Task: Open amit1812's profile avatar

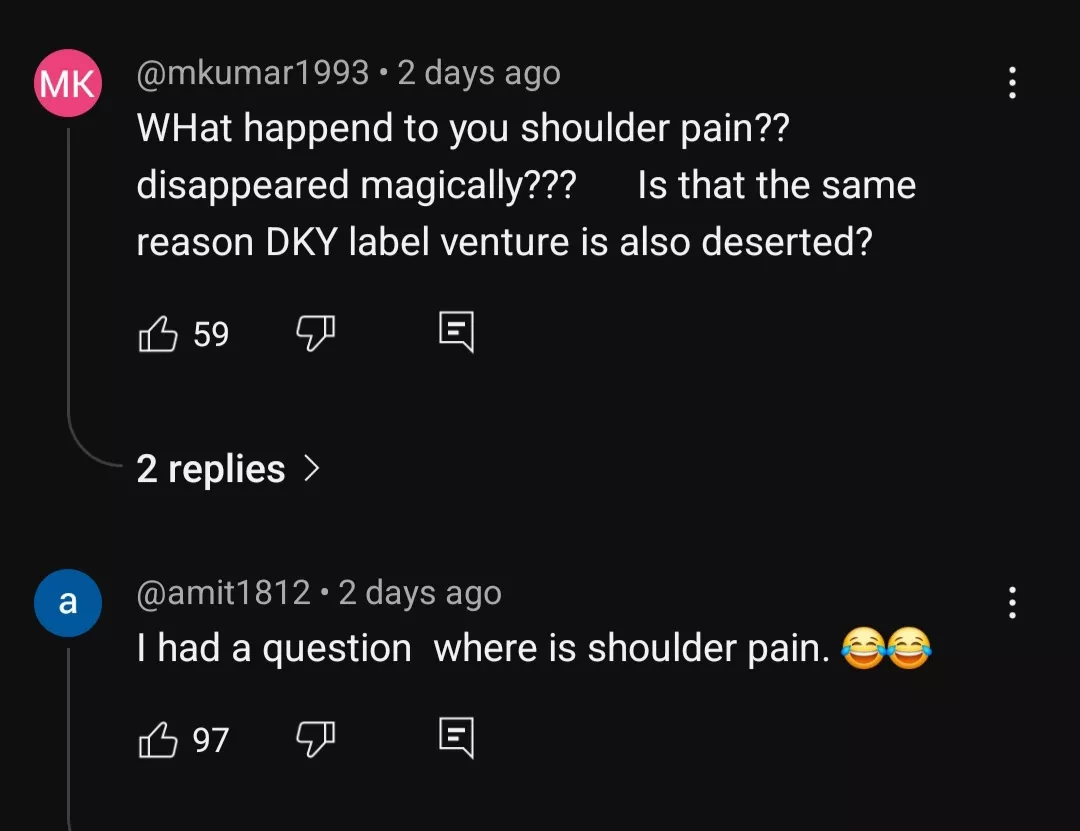Action: [x=67, y=603]
